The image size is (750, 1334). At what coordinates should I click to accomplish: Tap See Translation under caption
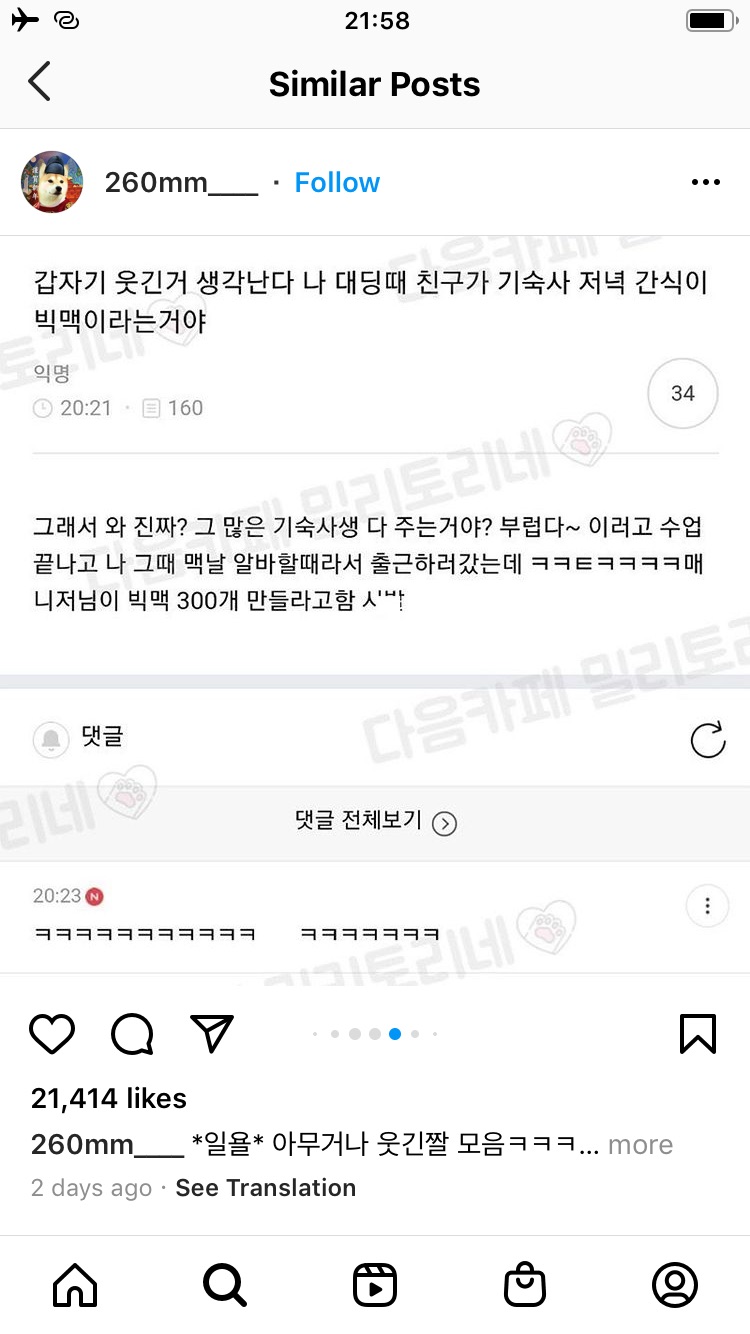click(x=265, y=1188)
